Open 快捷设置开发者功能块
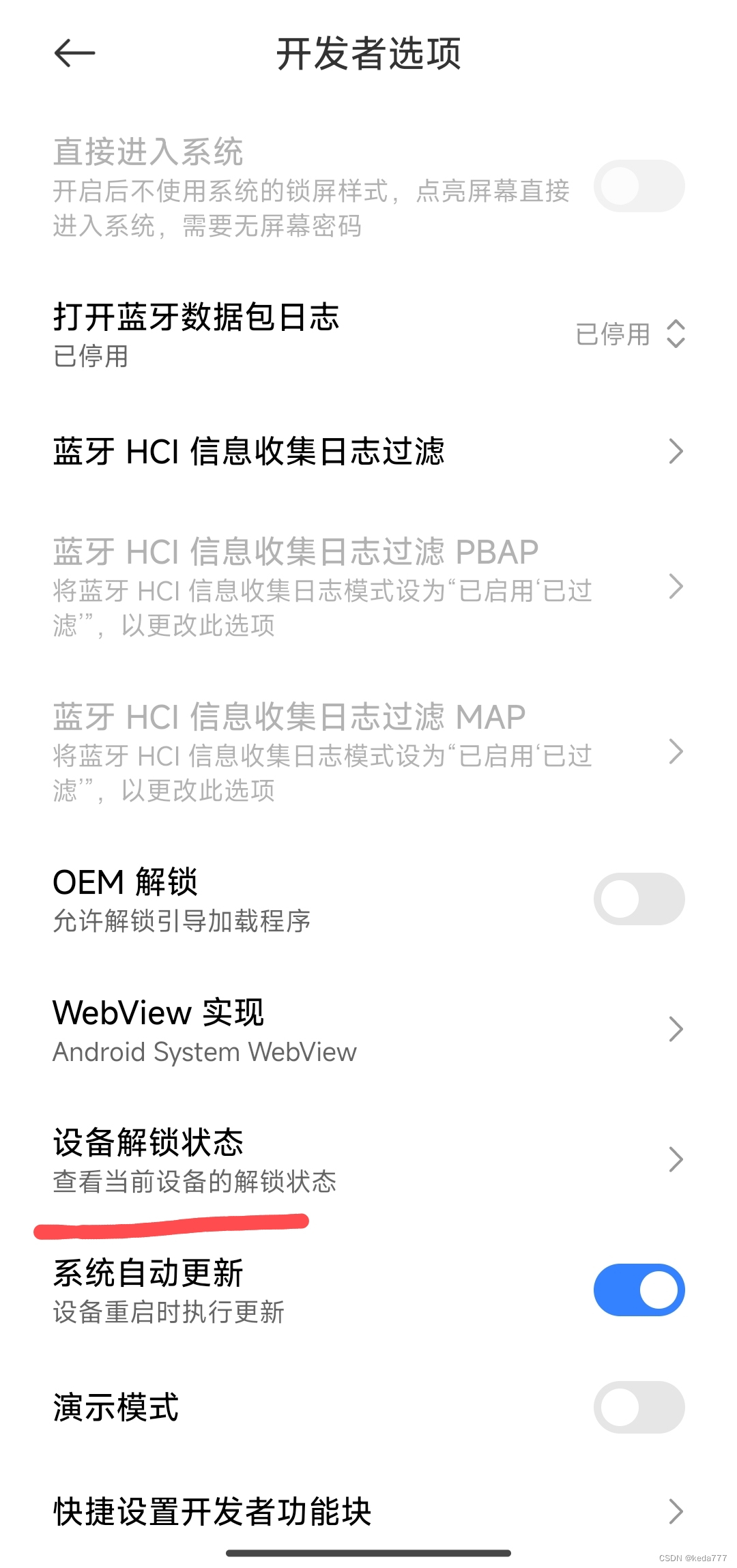 point(369,1511)
